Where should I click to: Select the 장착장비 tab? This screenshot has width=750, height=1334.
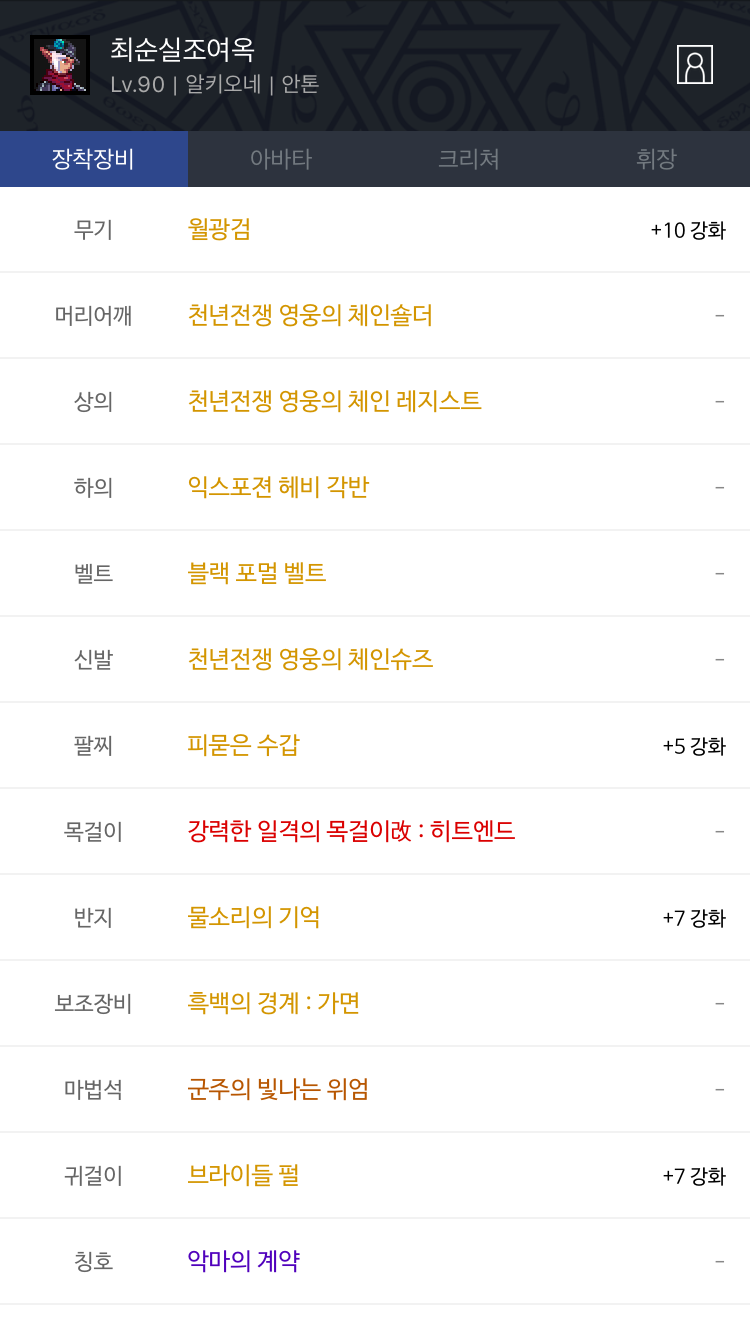coord(93,159)
